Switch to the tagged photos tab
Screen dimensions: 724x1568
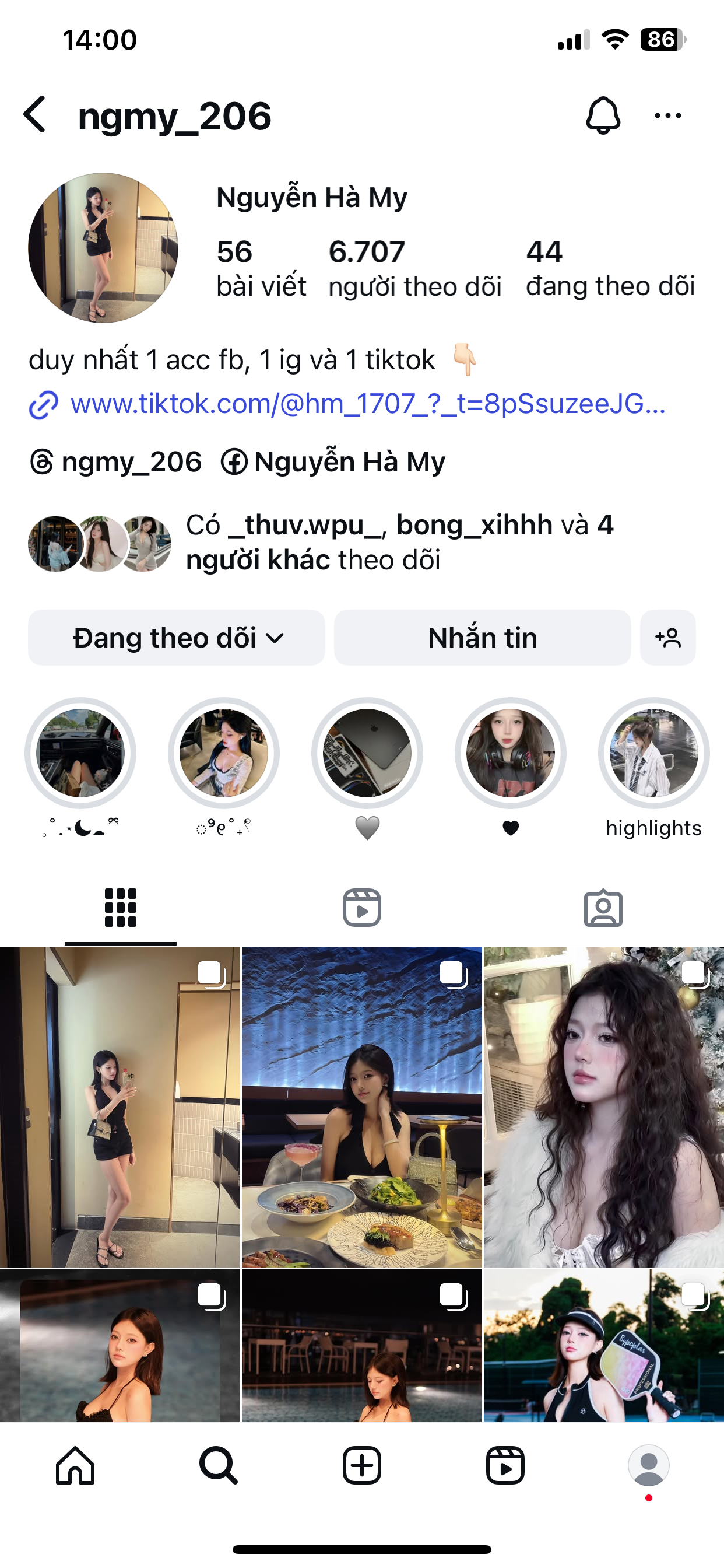pos(603,908)
